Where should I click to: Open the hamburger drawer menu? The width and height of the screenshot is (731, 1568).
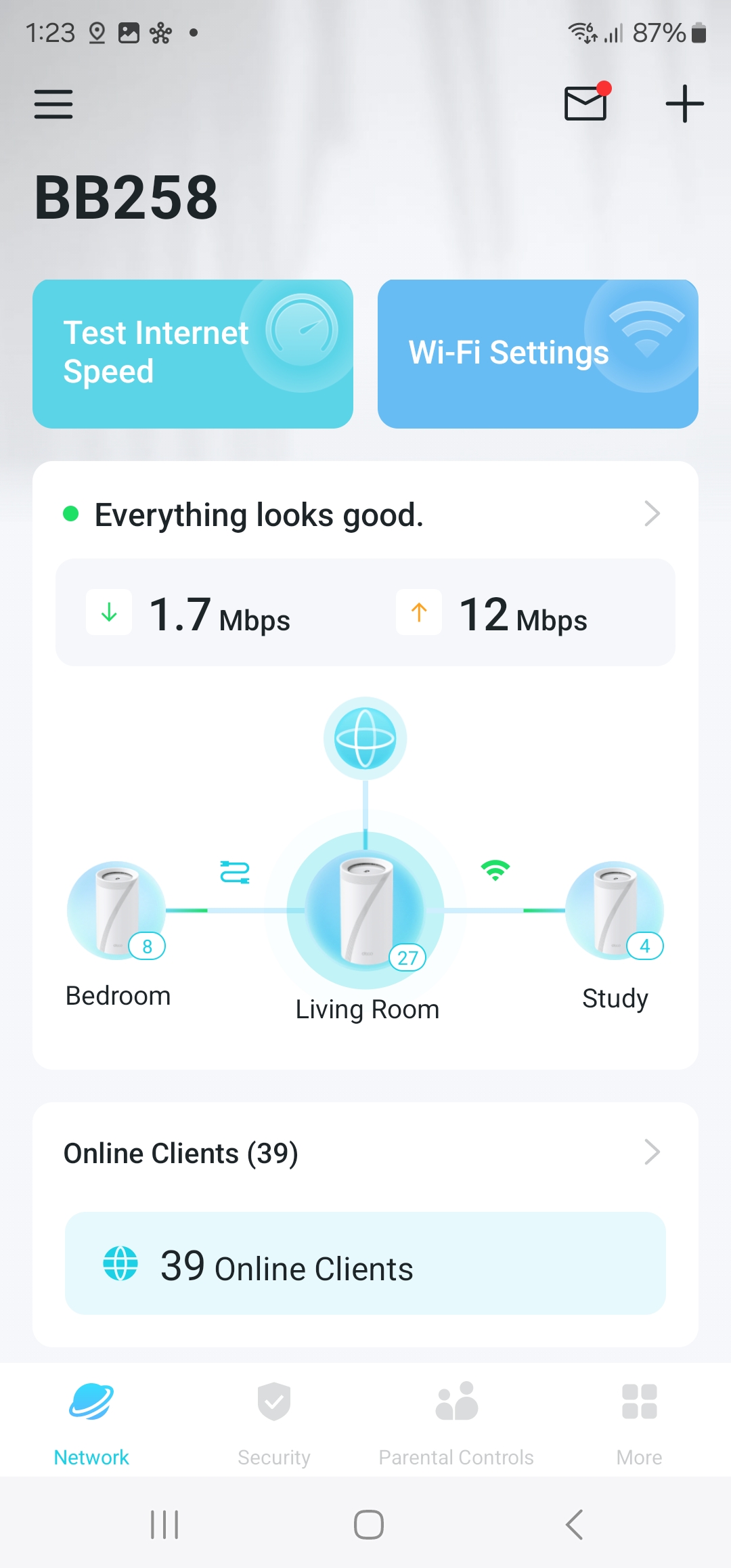(53, 104)
